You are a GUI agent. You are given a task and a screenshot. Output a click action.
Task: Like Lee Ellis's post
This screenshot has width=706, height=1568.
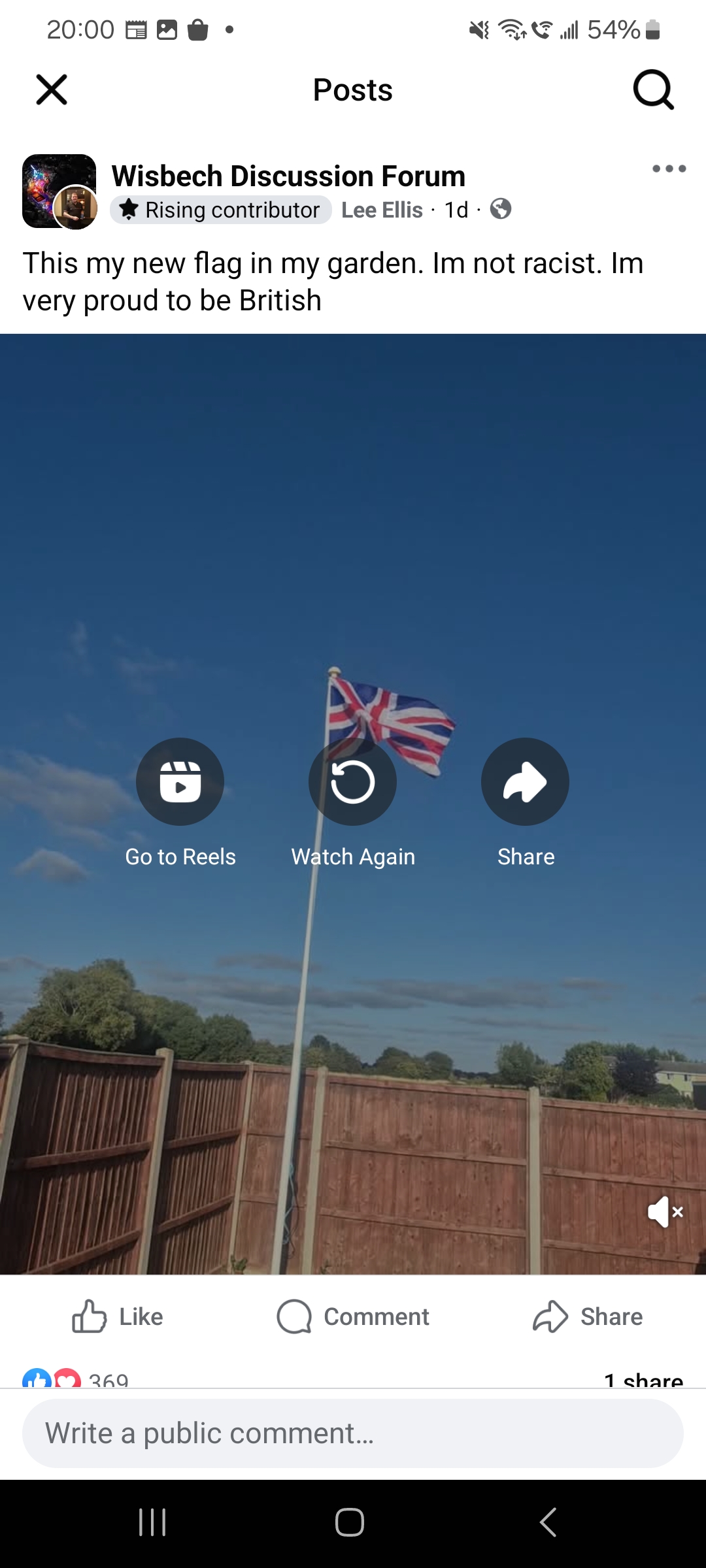click(118, 1316)
